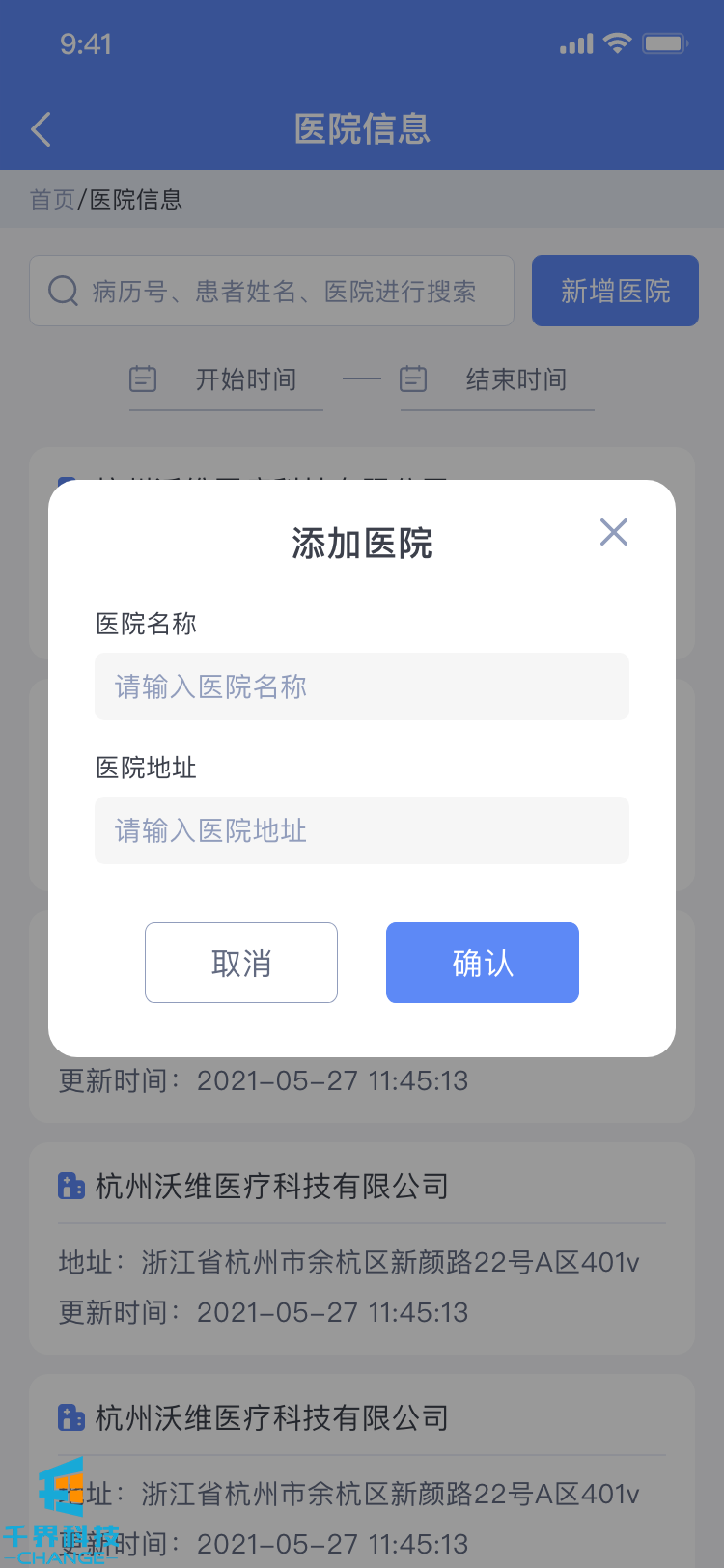The width and height of the screenshot is (724, 1568).
Task: Go back with the header arrow
Action: pyautogui.click(x=42, y=129)
